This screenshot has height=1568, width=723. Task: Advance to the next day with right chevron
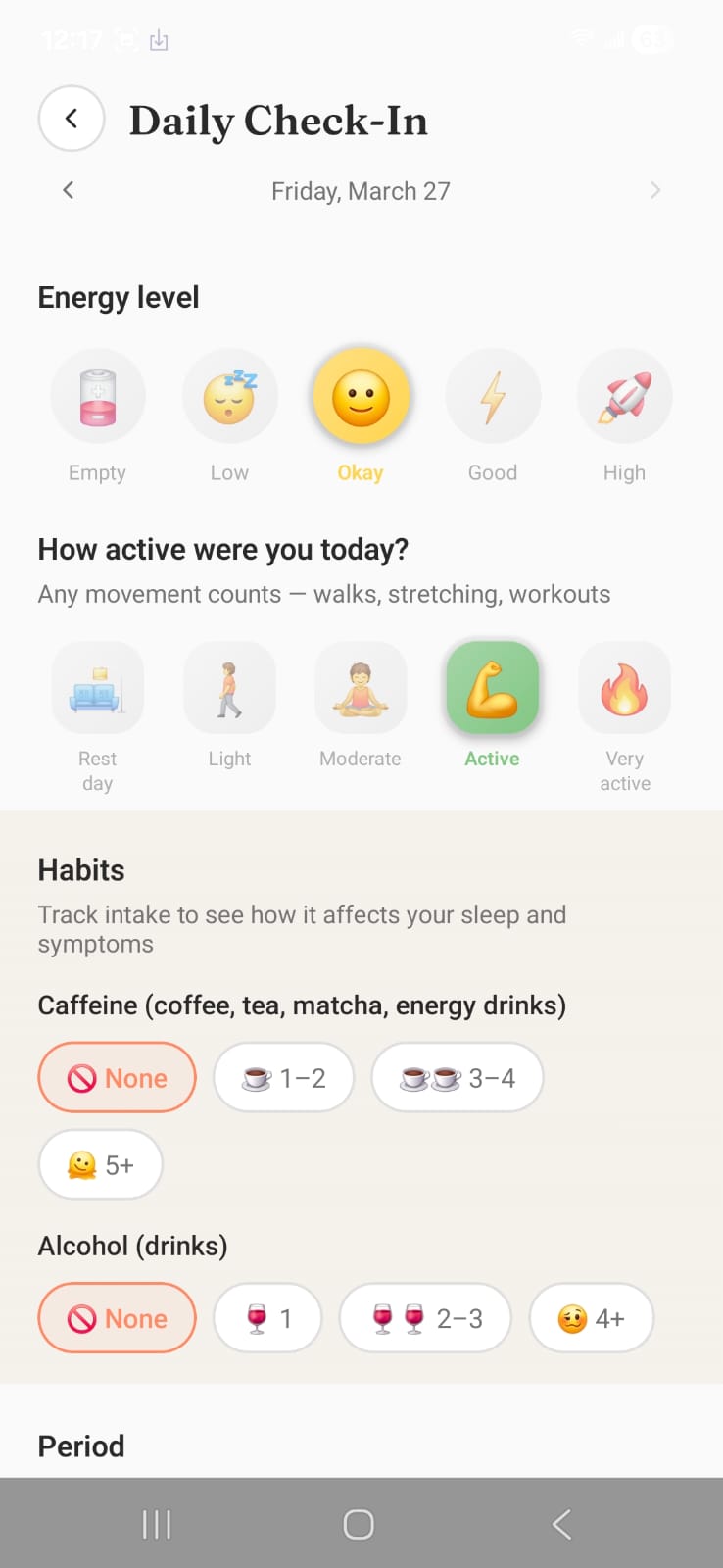[655, 190]
